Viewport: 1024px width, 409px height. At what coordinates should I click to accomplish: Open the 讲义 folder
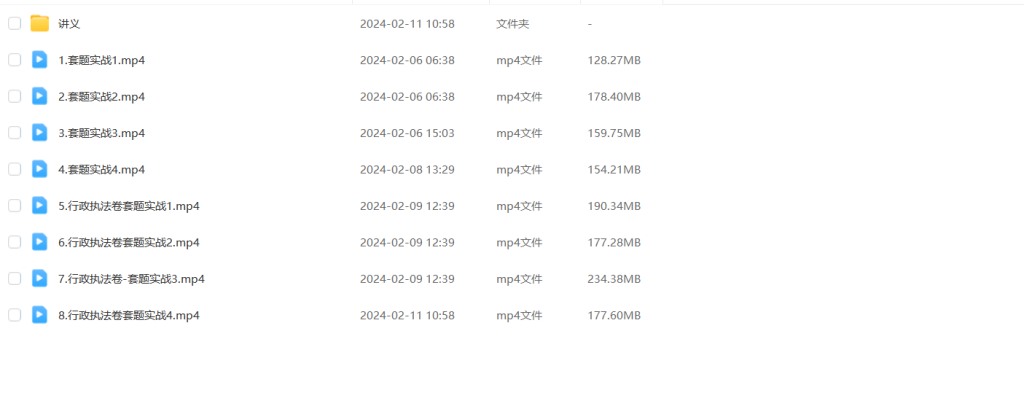(x=69, y=24)
